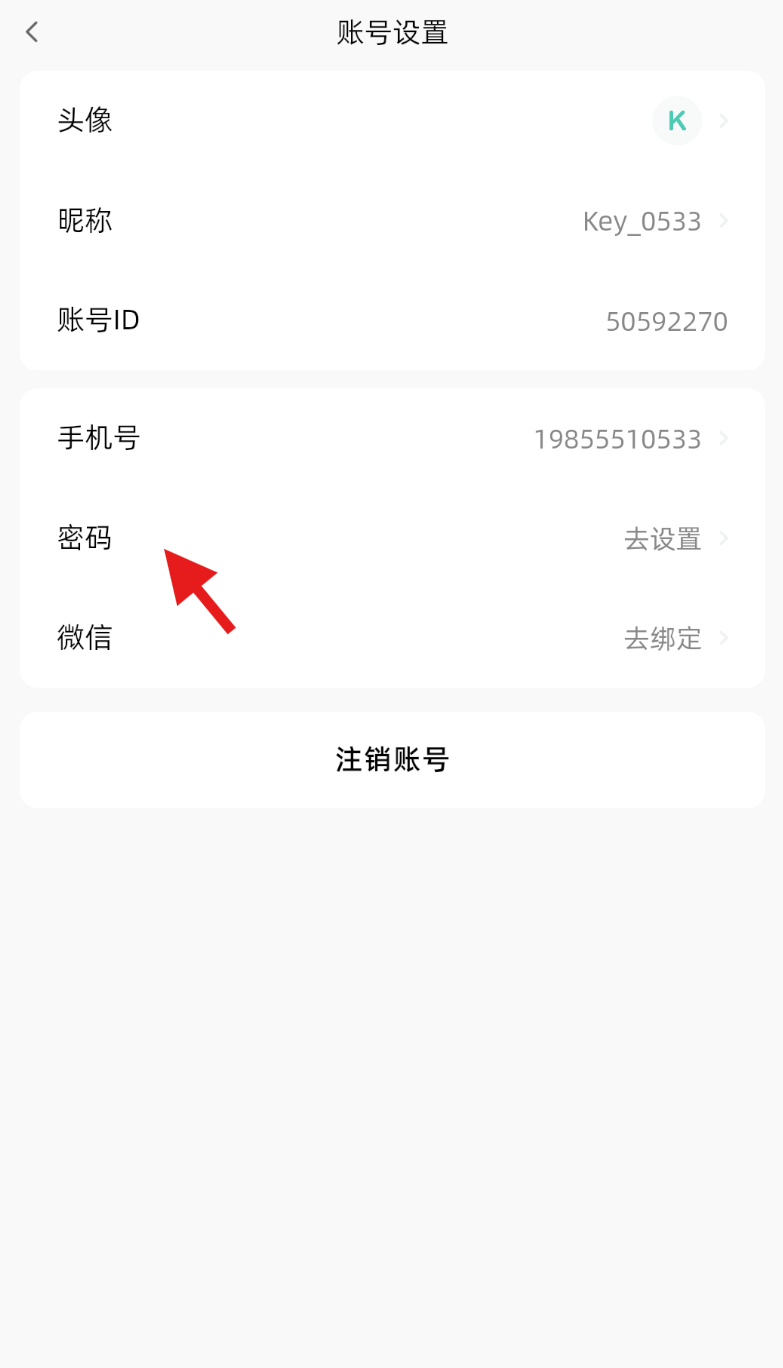Viewport: 783px width, 1368px height.
Task: Open 密码 to set a password
Action: pos(392,539)
